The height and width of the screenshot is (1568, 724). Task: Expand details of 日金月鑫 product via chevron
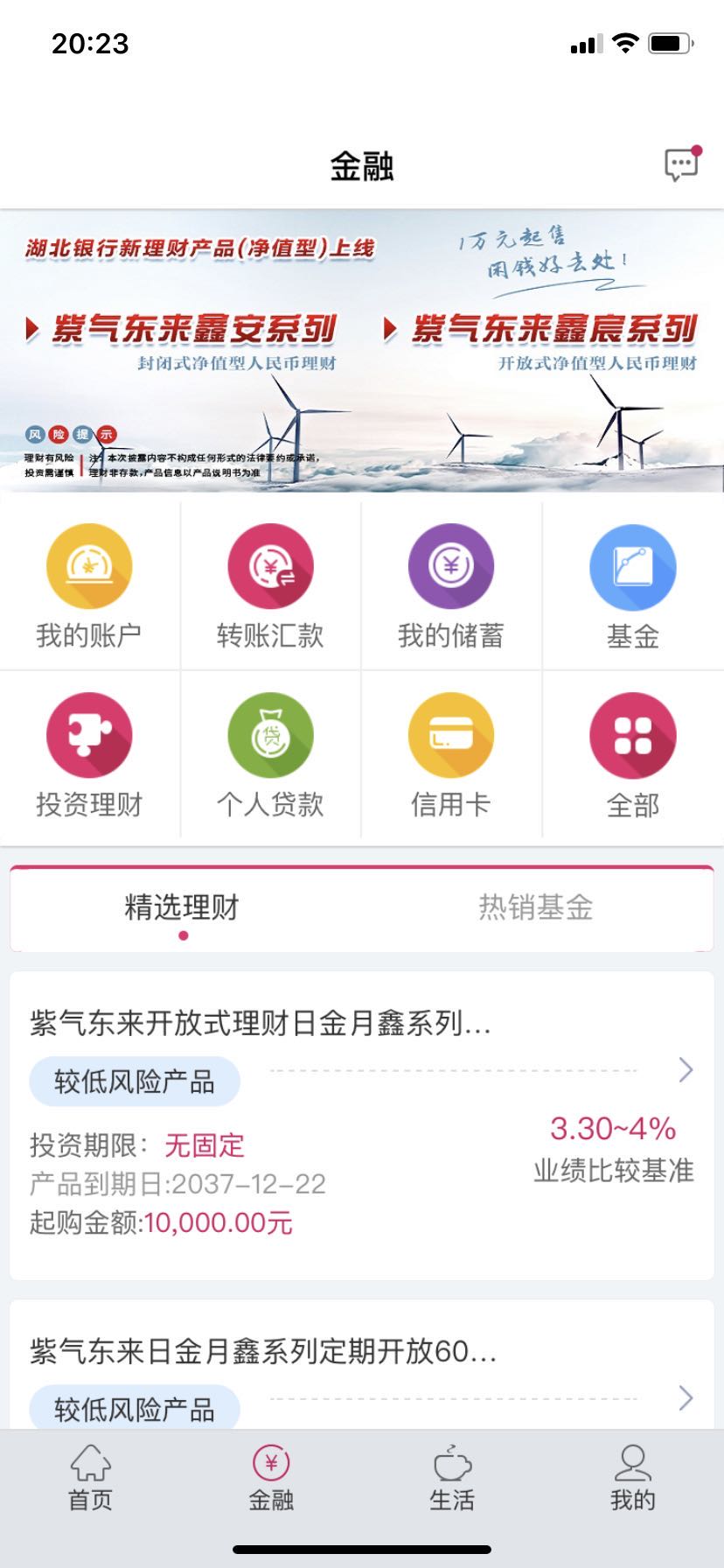[685, 1069]
